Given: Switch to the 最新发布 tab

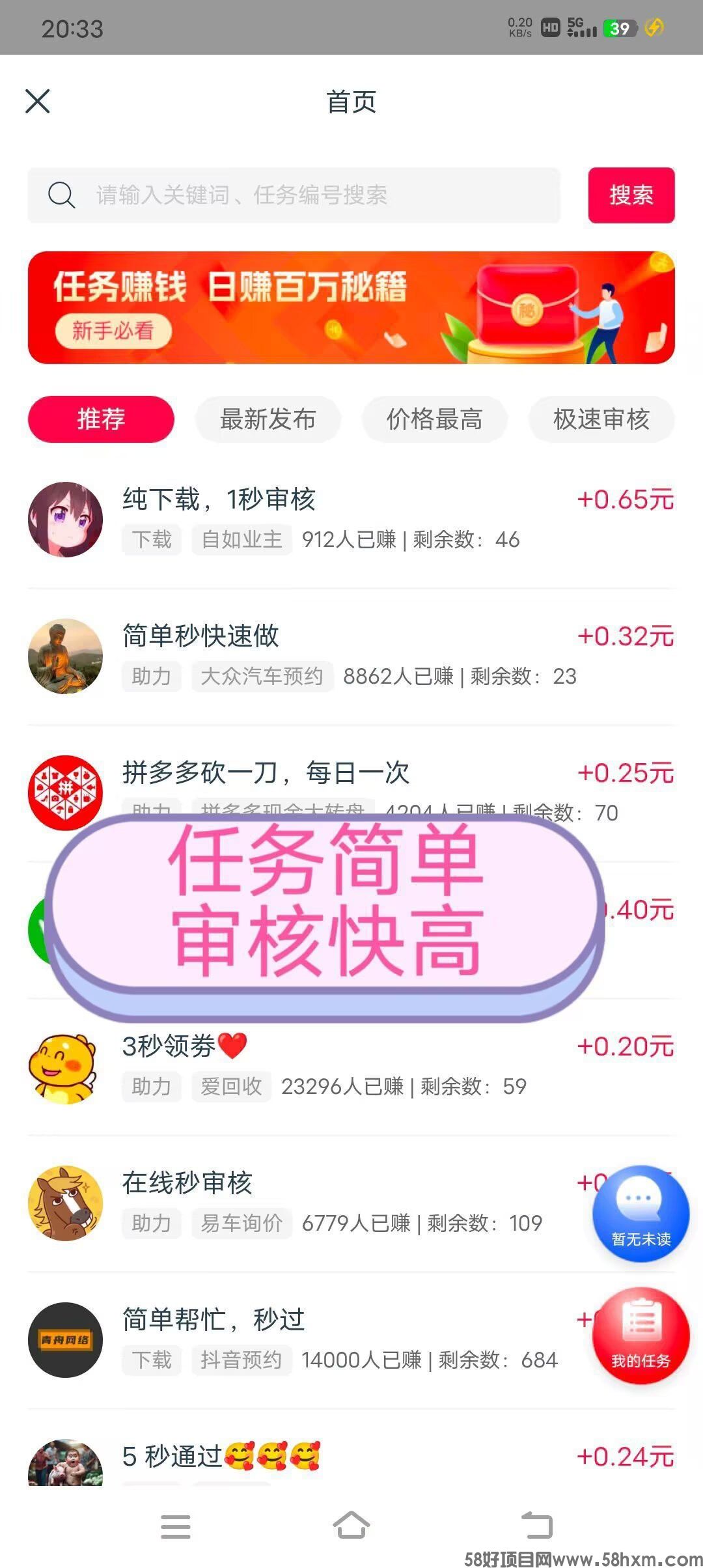Looking at the screenshot, I should click(268, 419).
